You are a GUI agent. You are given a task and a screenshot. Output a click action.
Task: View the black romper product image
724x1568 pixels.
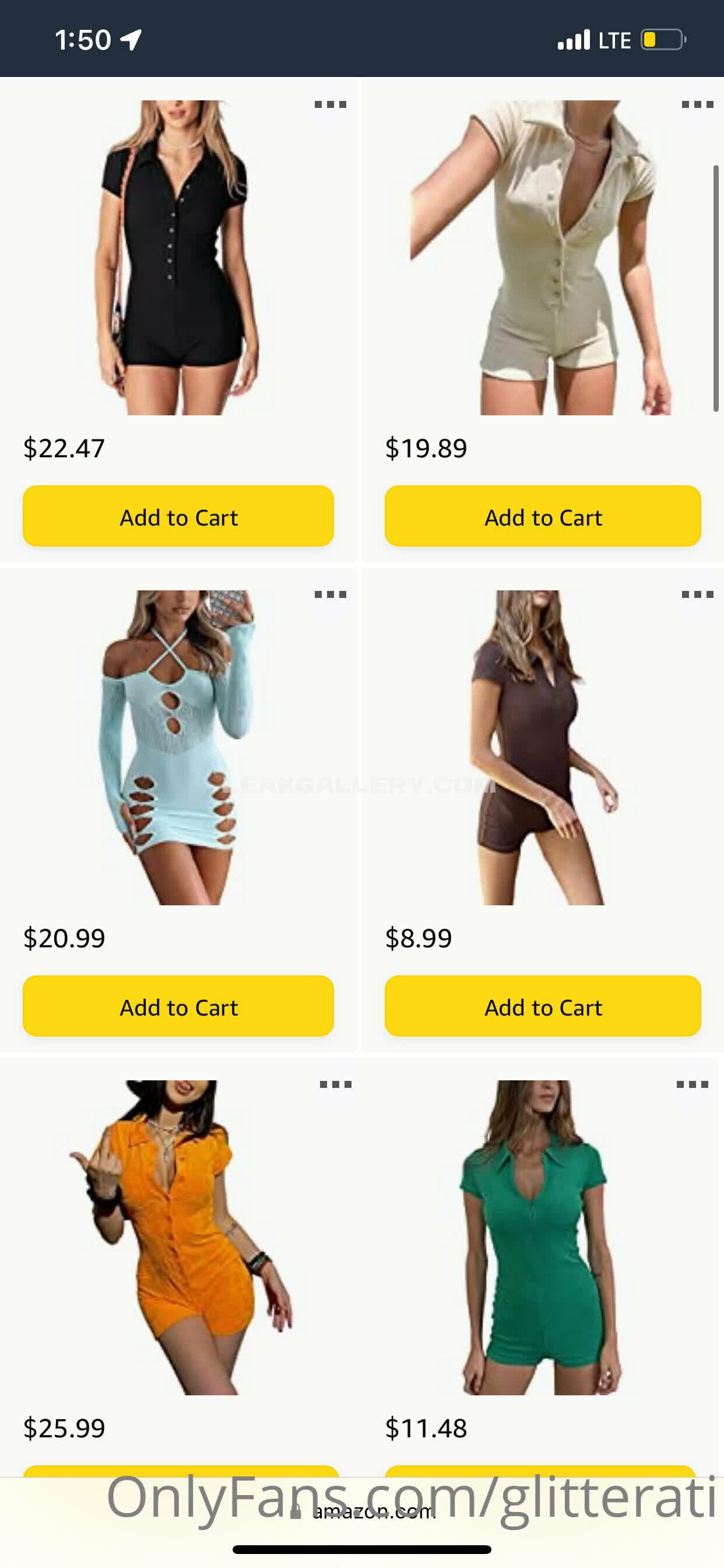coord(177,257)
